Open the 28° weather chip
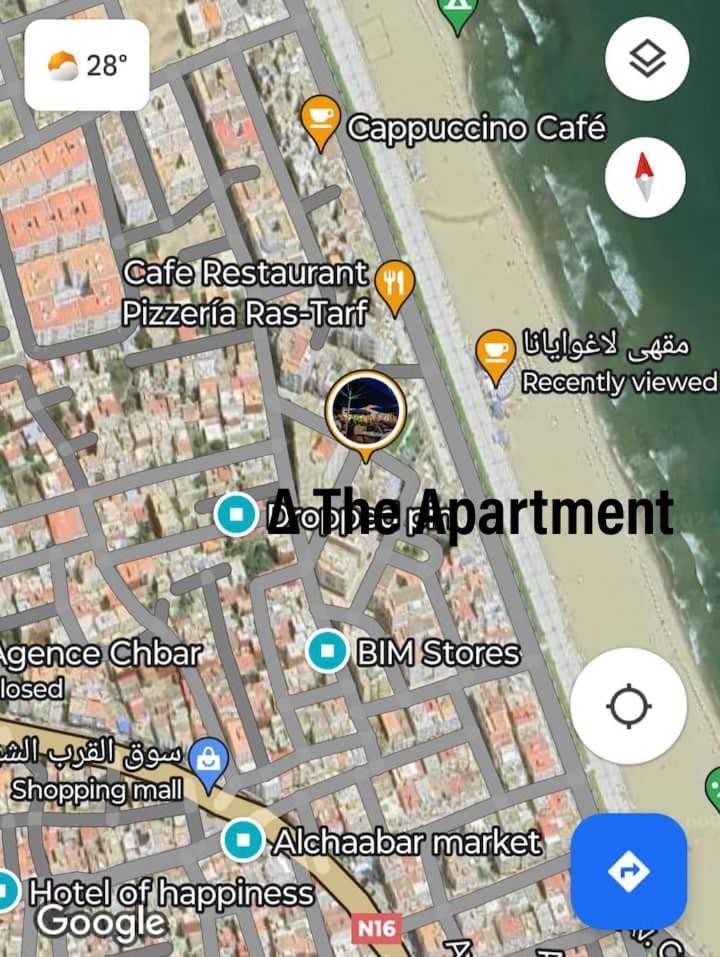Viewport: 720px width, 957px height. [87, 66]
